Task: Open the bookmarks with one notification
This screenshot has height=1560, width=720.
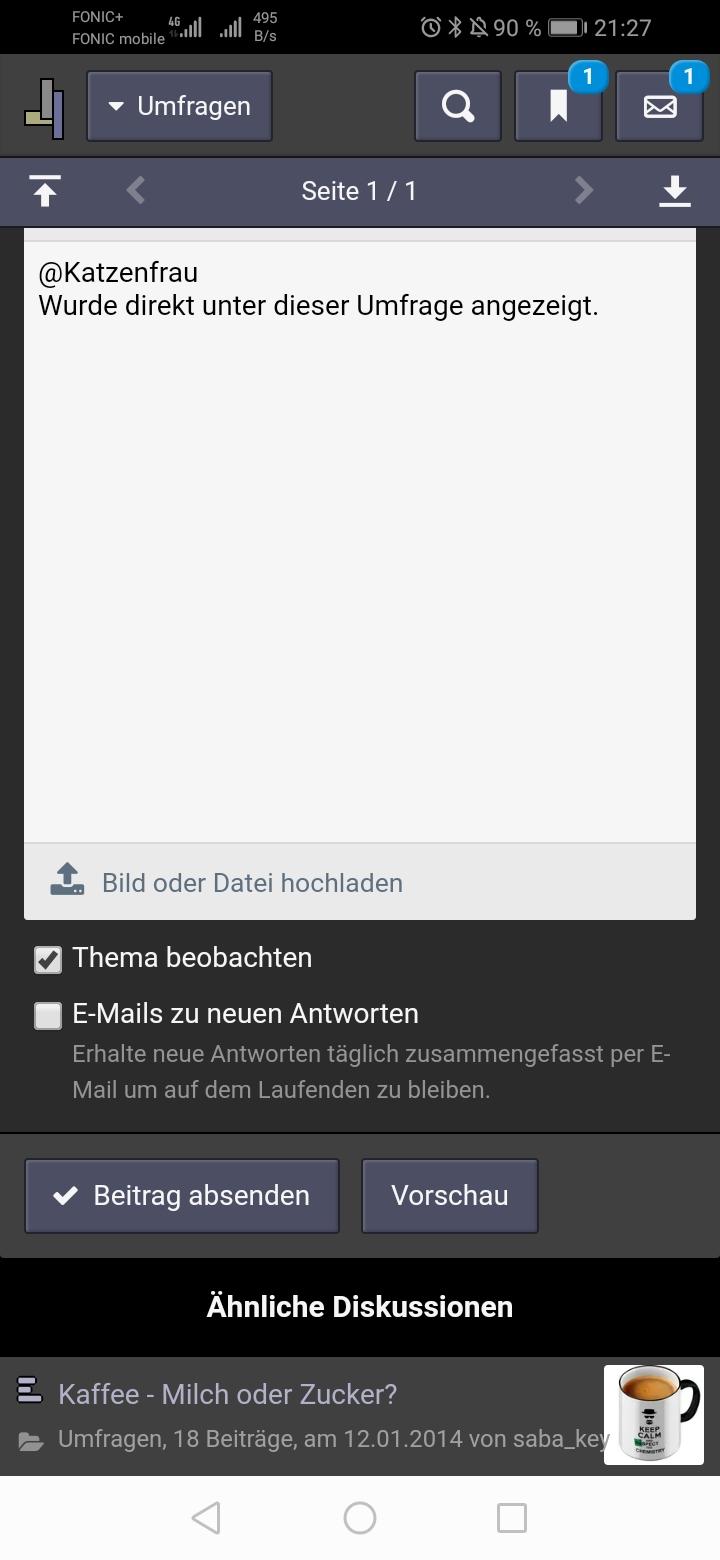Action: (558, 106)
